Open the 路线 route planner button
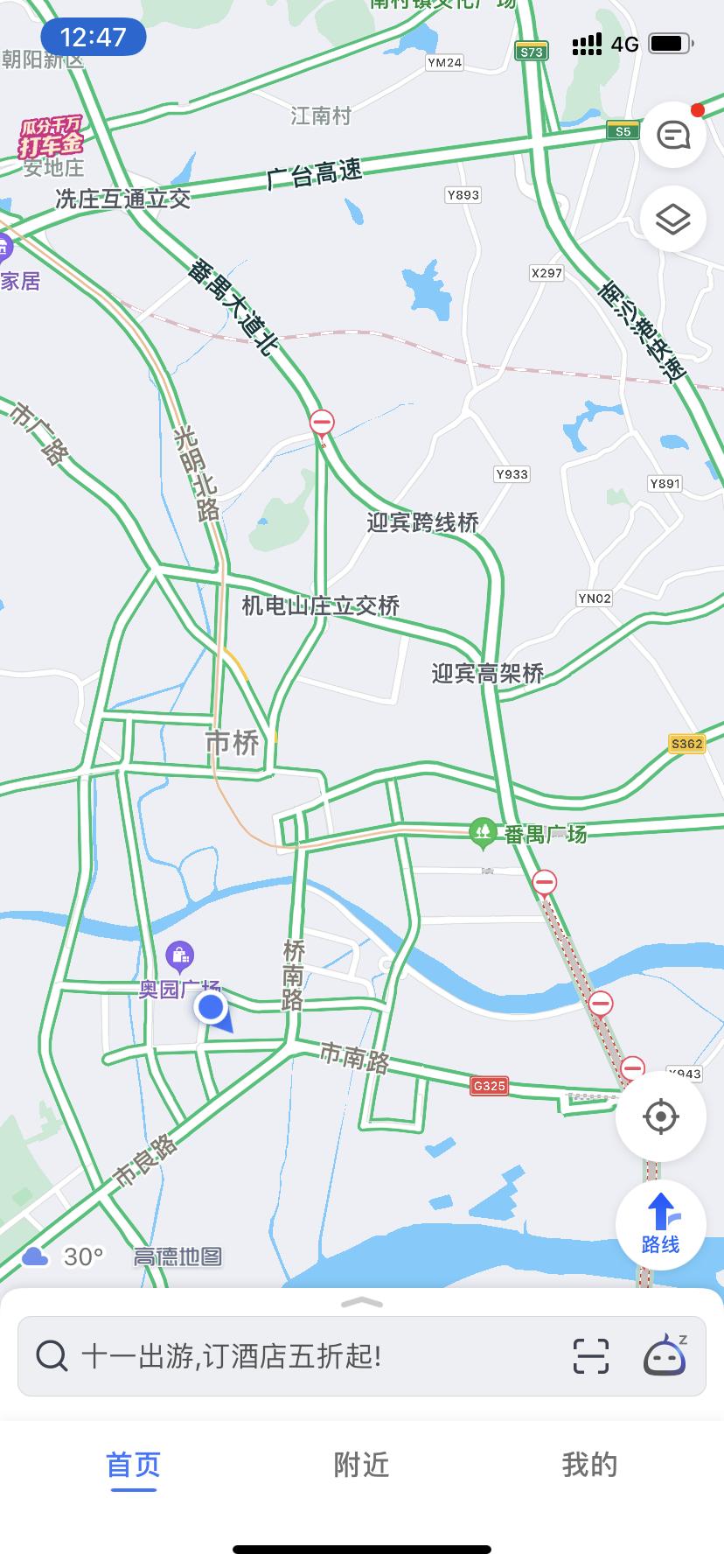Screen dimensions: 724x1568 [660, 1224]
